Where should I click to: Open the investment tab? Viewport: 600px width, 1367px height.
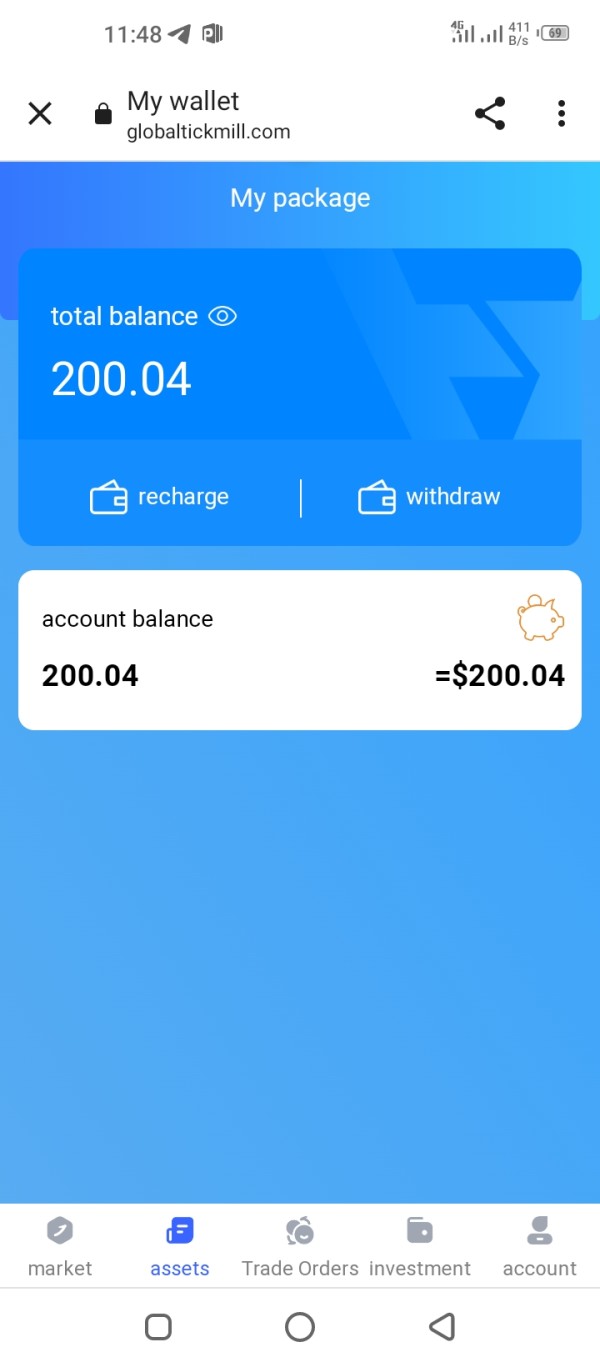(420, 1246)
